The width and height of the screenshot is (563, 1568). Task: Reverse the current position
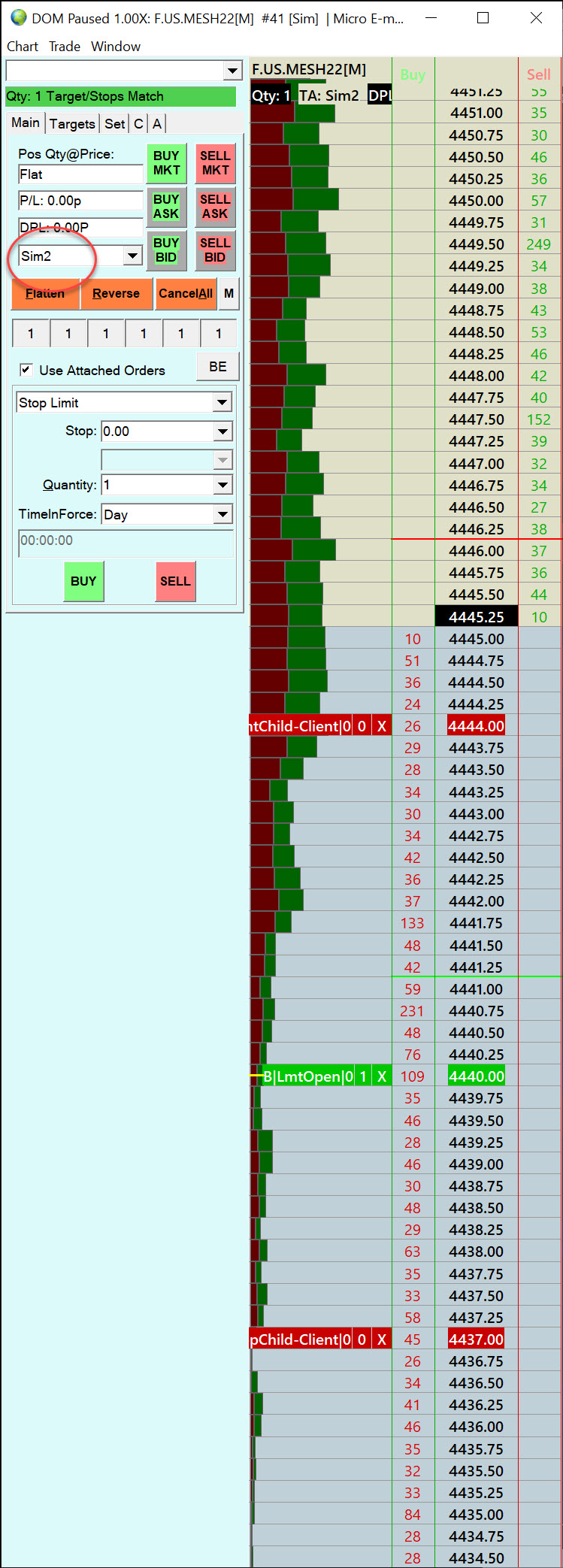(116, 294)
